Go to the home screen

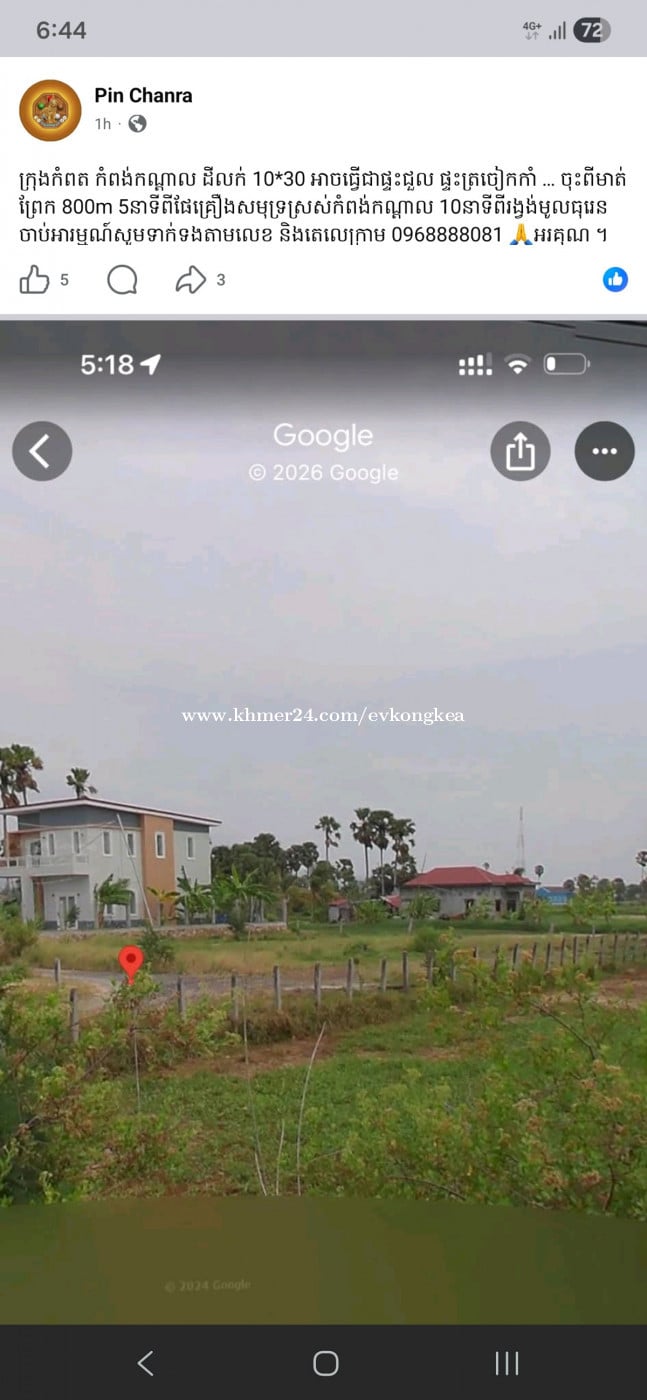pos(325,1363)
